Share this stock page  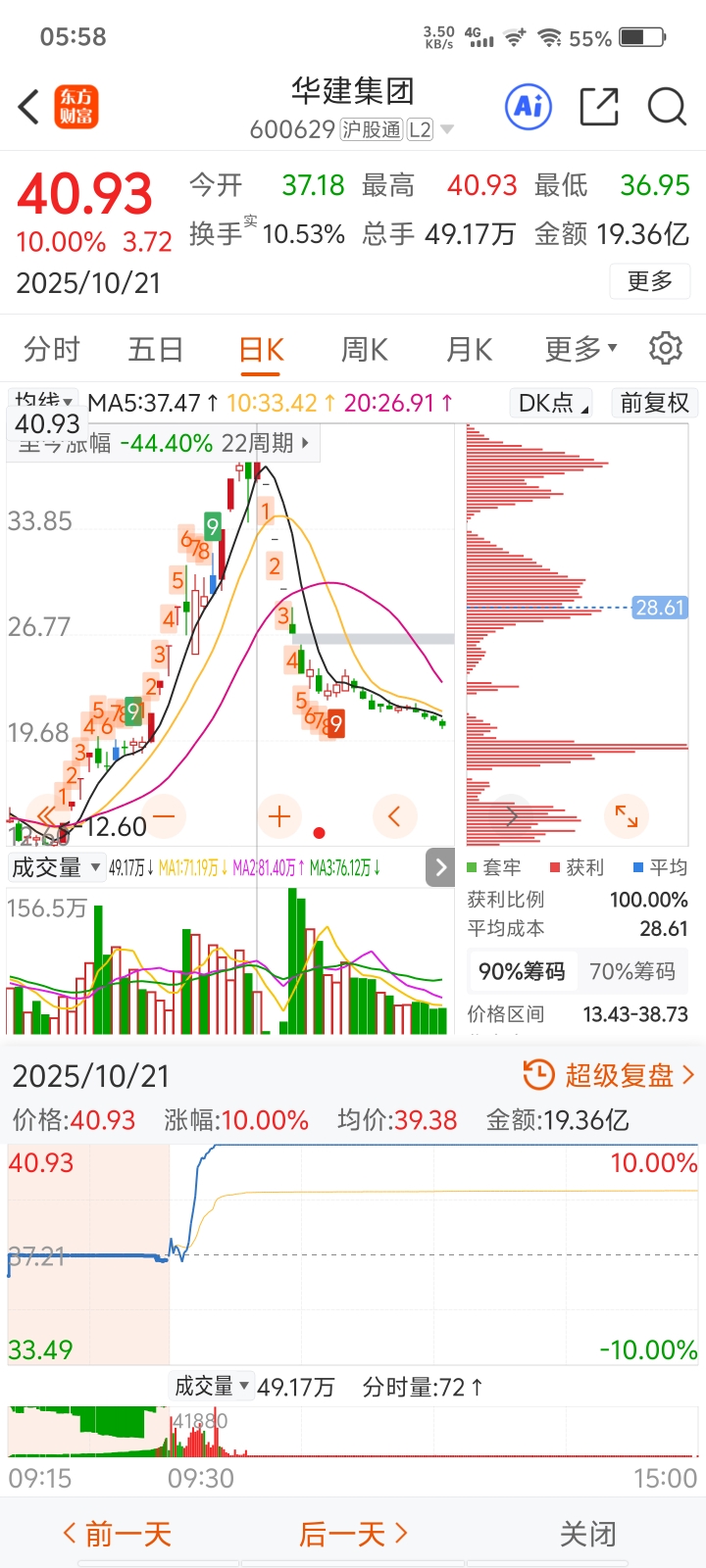point(599,106)
